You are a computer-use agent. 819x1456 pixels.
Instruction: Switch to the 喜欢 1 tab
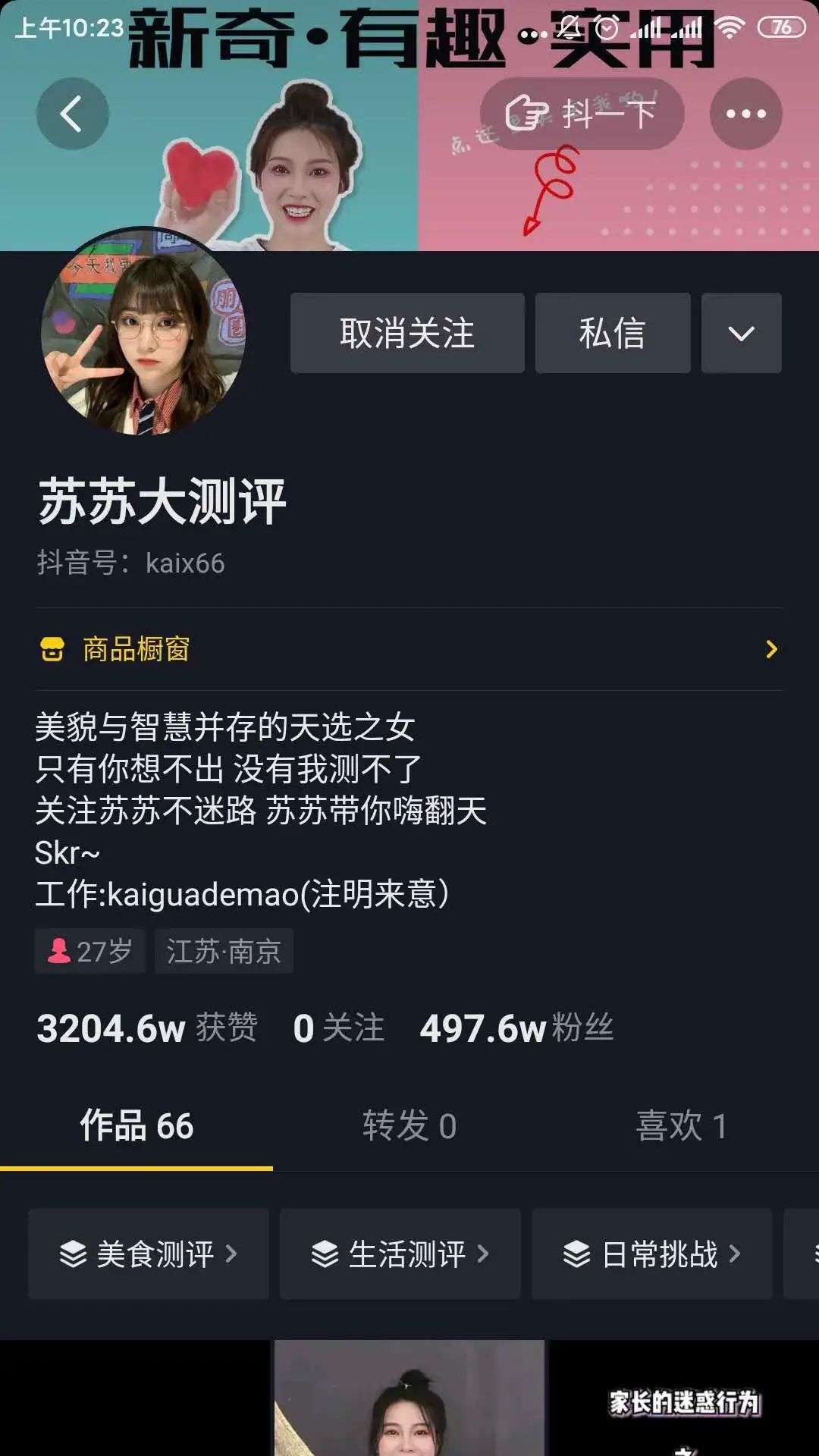[x=681, y=1126]
